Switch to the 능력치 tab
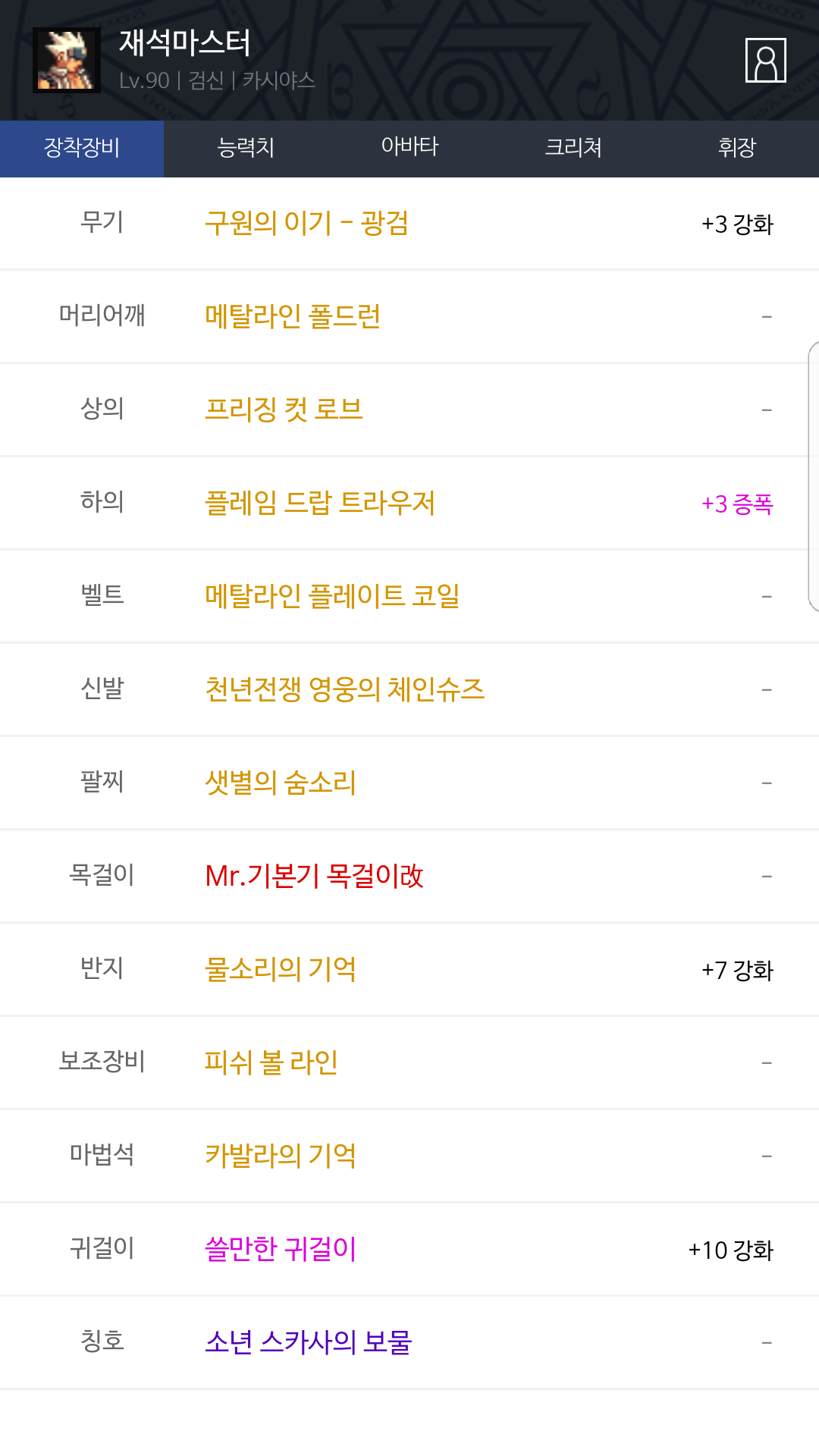819x1456 pixels. 246,148
